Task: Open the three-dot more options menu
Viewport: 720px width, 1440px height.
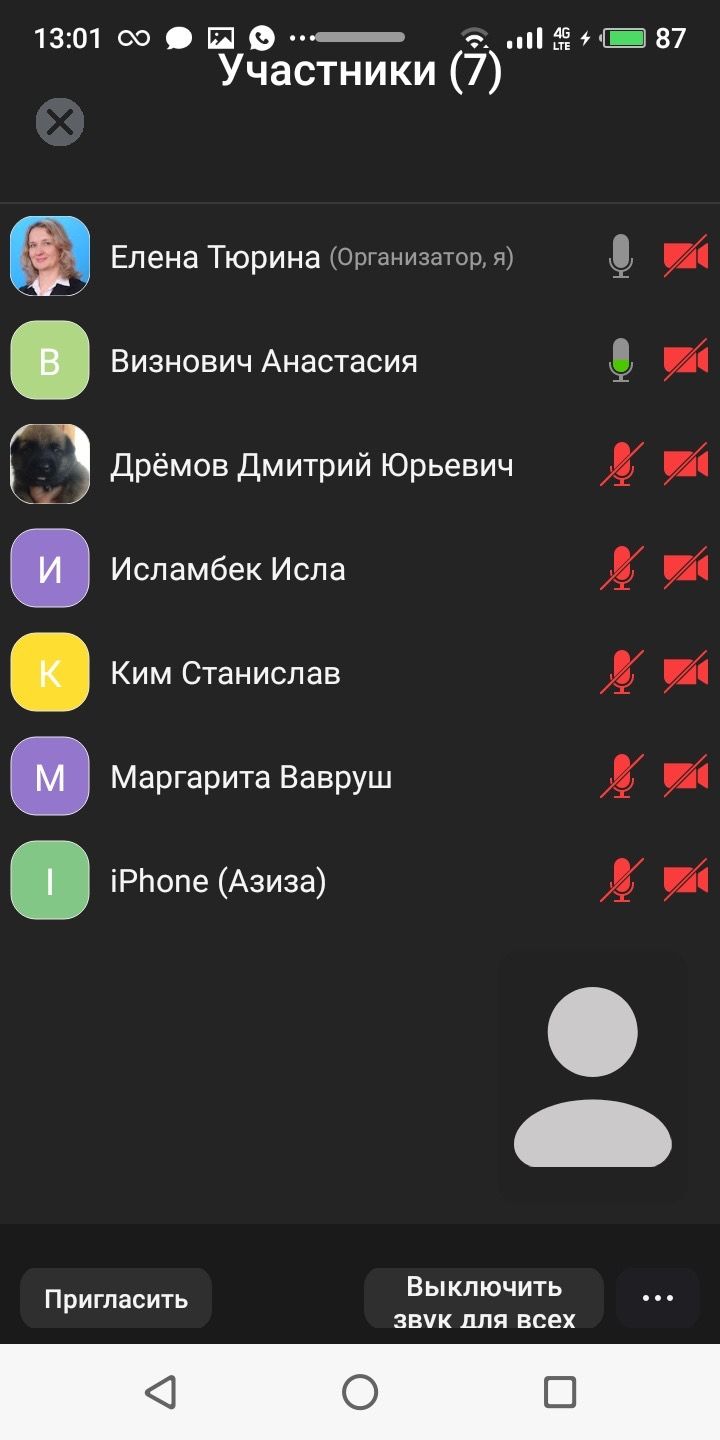Action: [658, 1298]
